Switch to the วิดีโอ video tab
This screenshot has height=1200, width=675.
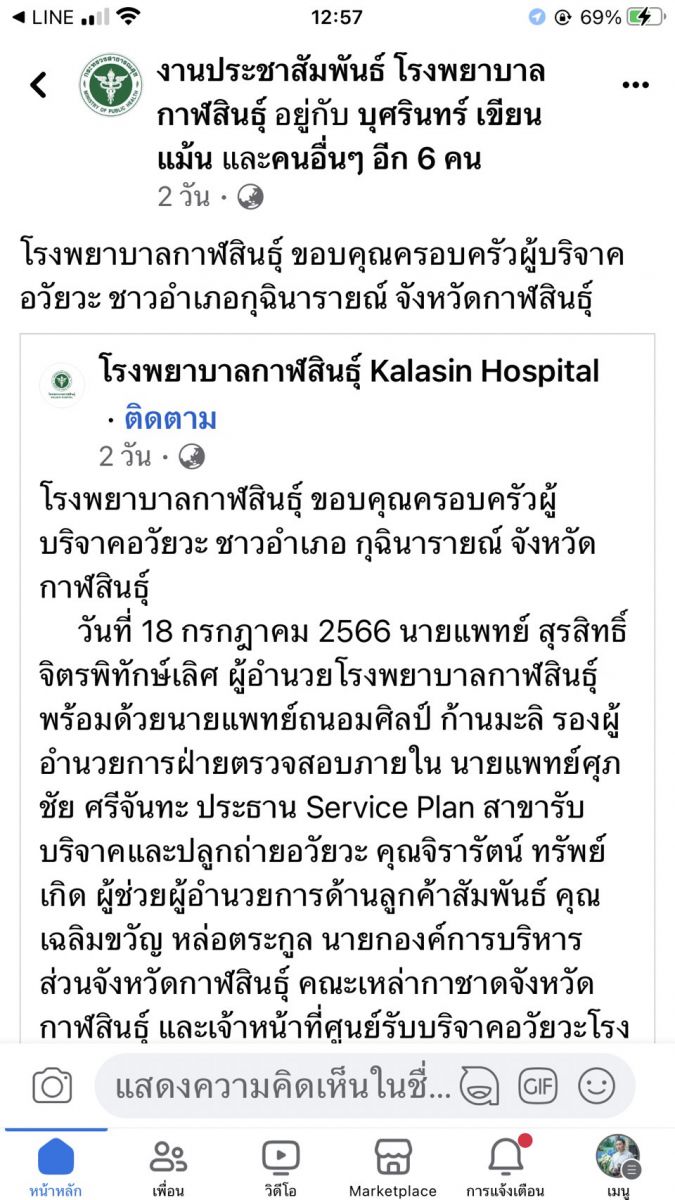click(280, 1165)
